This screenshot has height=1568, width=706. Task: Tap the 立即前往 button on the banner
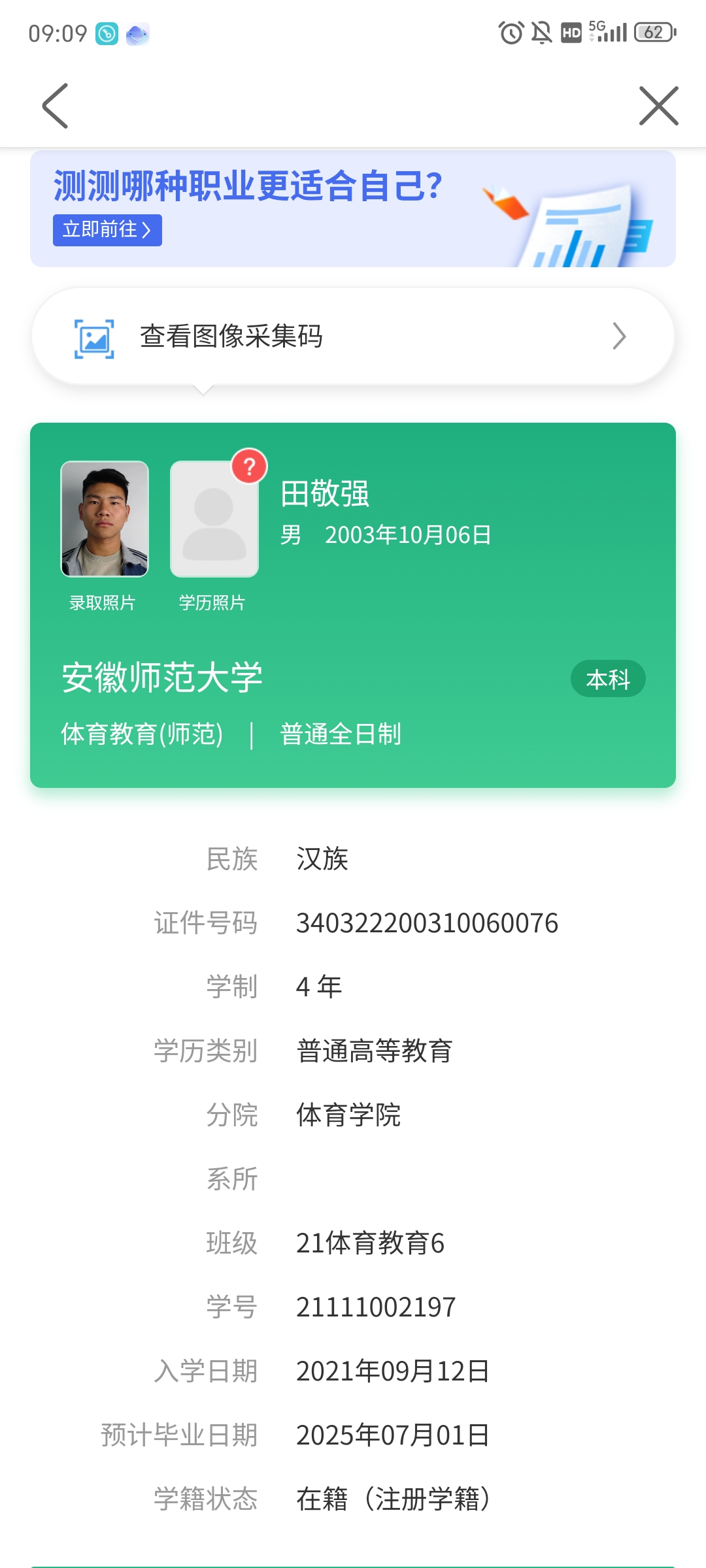pyautogui.click(x=107, y=230)
